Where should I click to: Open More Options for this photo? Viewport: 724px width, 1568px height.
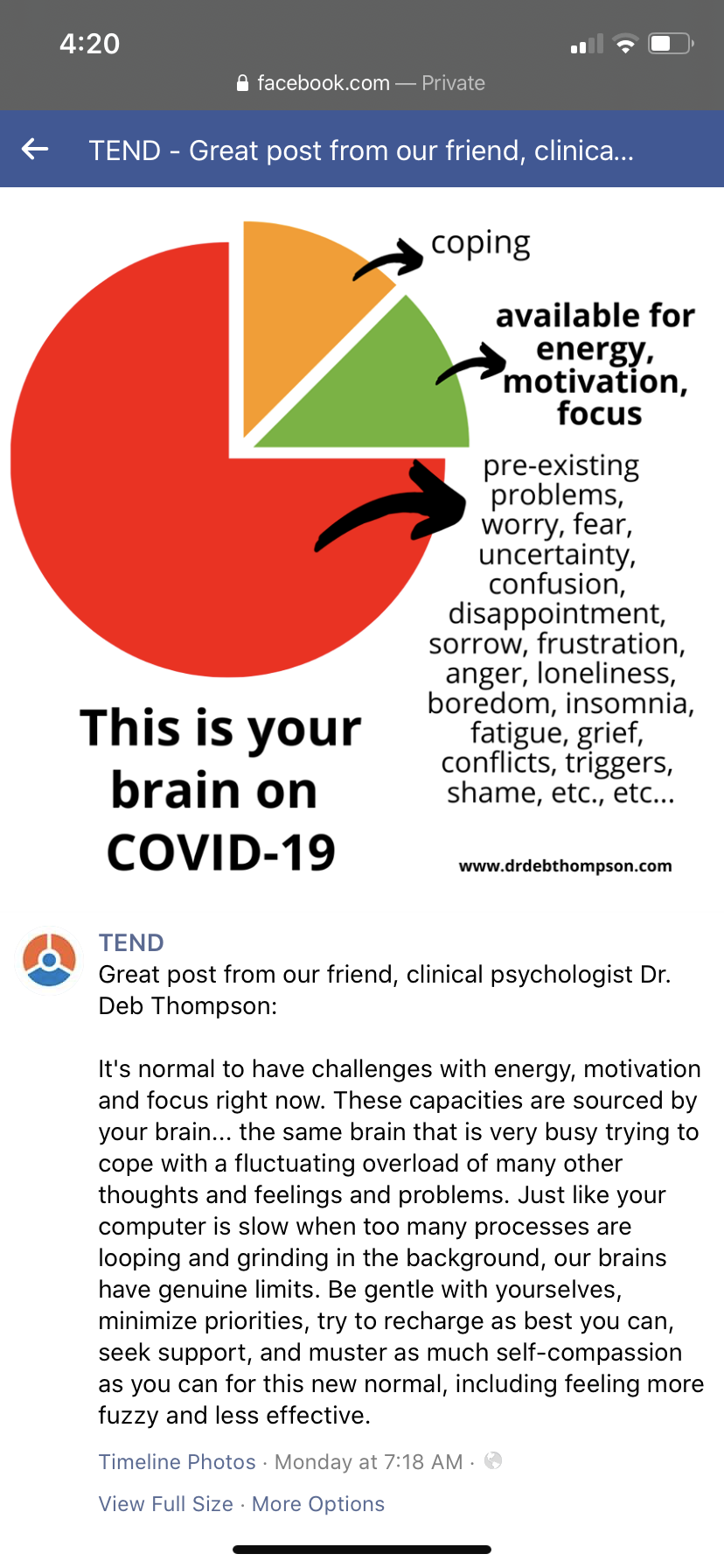pyautogui.click(x=318, y=1503)
